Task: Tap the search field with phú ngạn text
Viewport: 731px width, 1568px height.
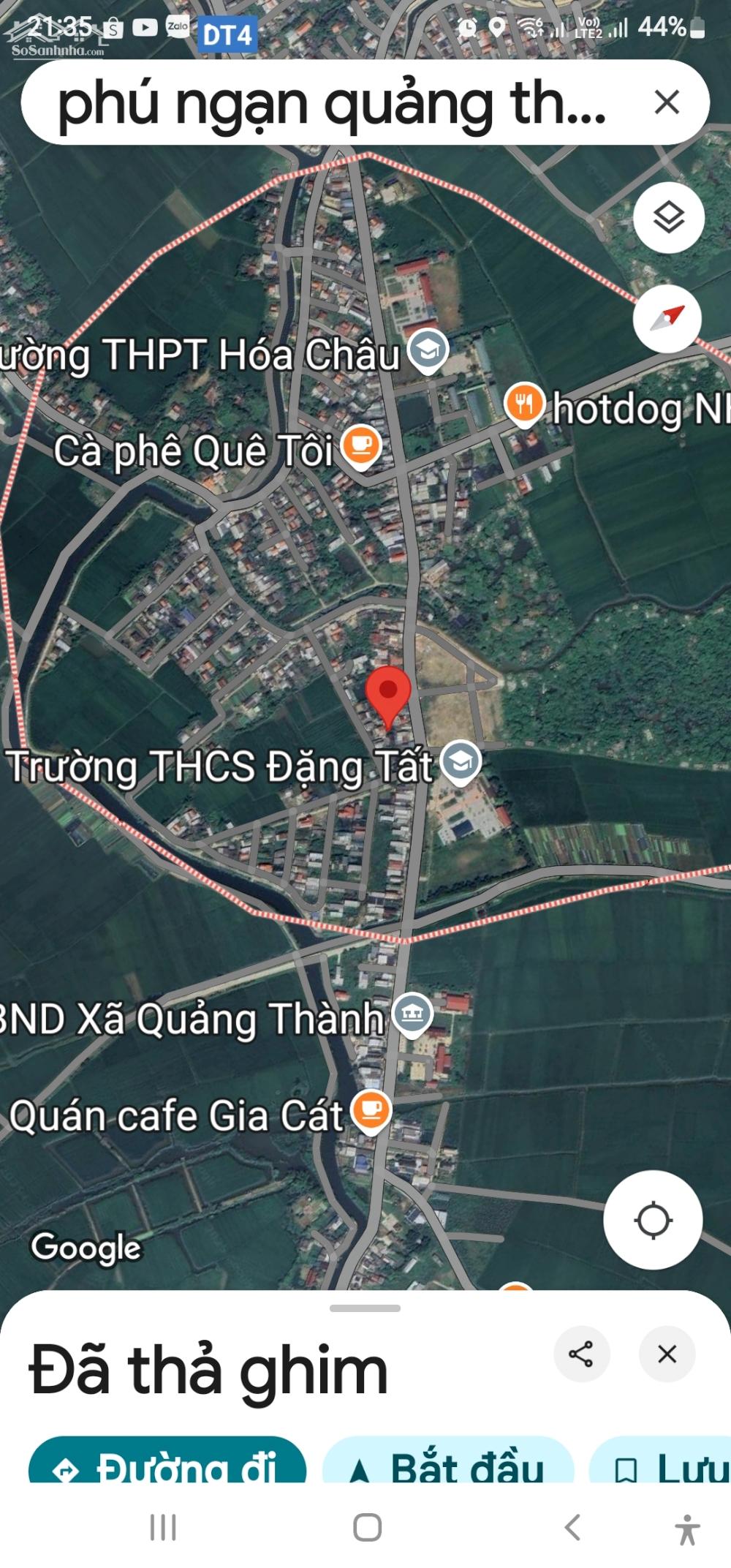Action: [333, 102]
